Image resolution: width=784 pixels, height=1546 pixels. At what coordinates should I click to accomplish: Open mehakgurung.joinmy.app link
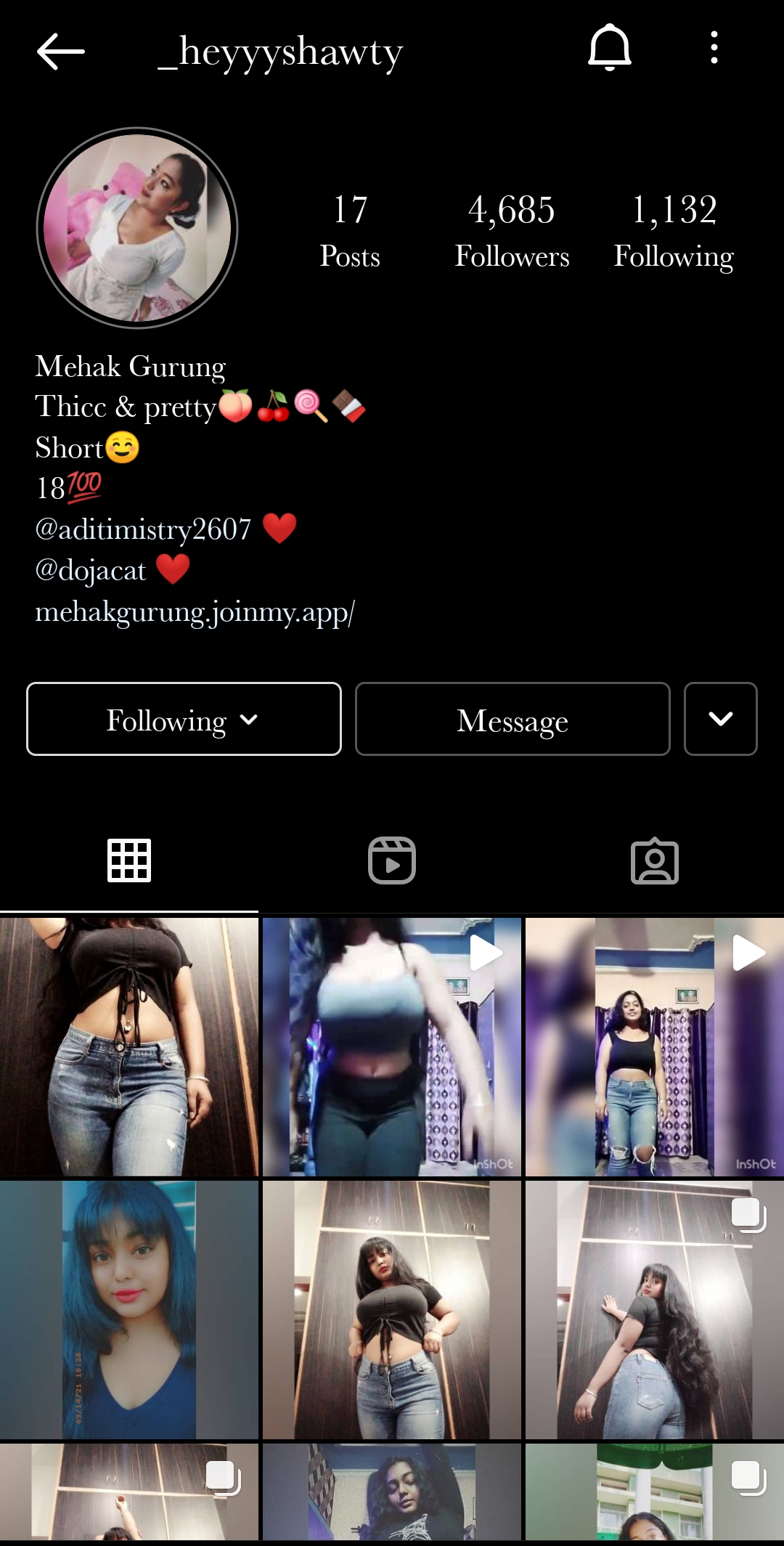click(195, 611)
